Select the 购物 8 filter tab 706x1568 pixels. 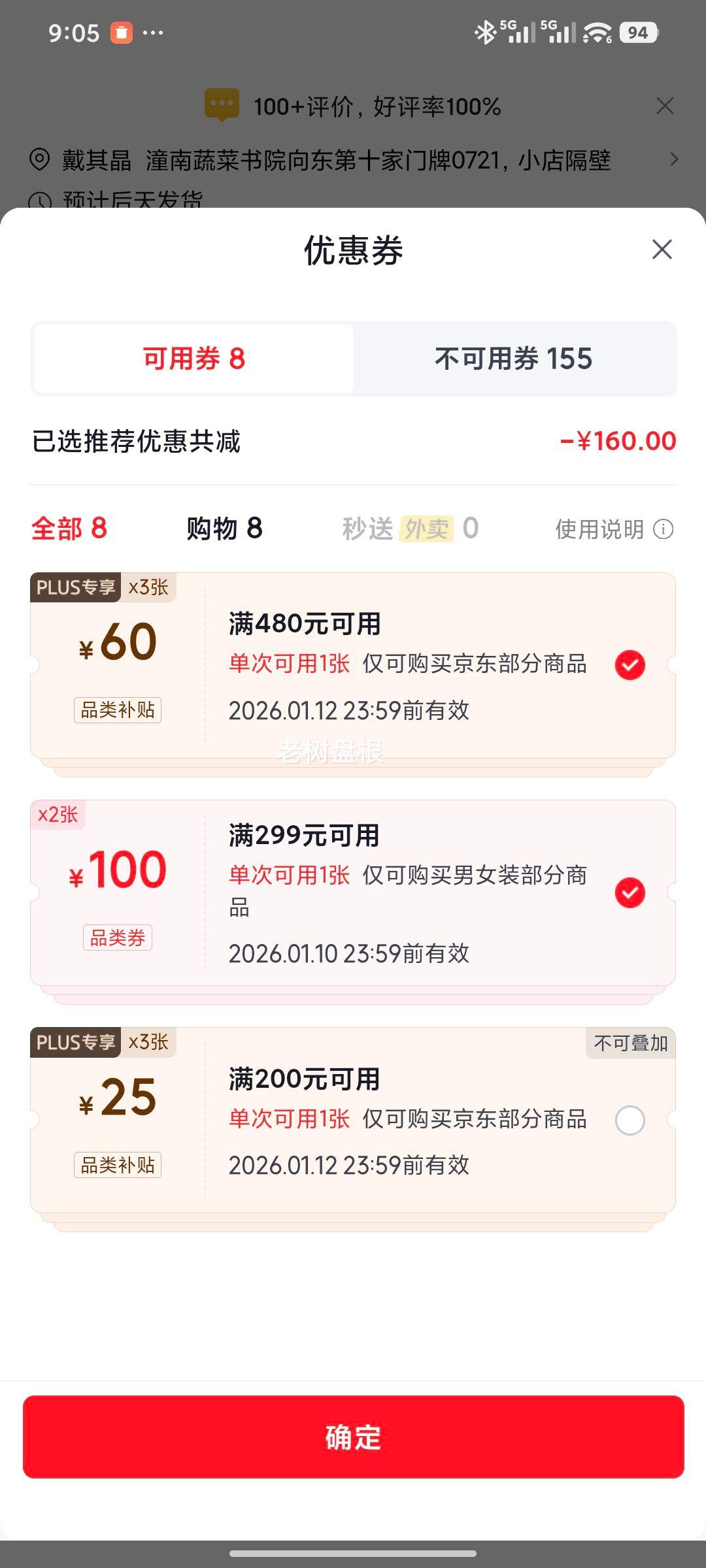[x=225, y=529]
